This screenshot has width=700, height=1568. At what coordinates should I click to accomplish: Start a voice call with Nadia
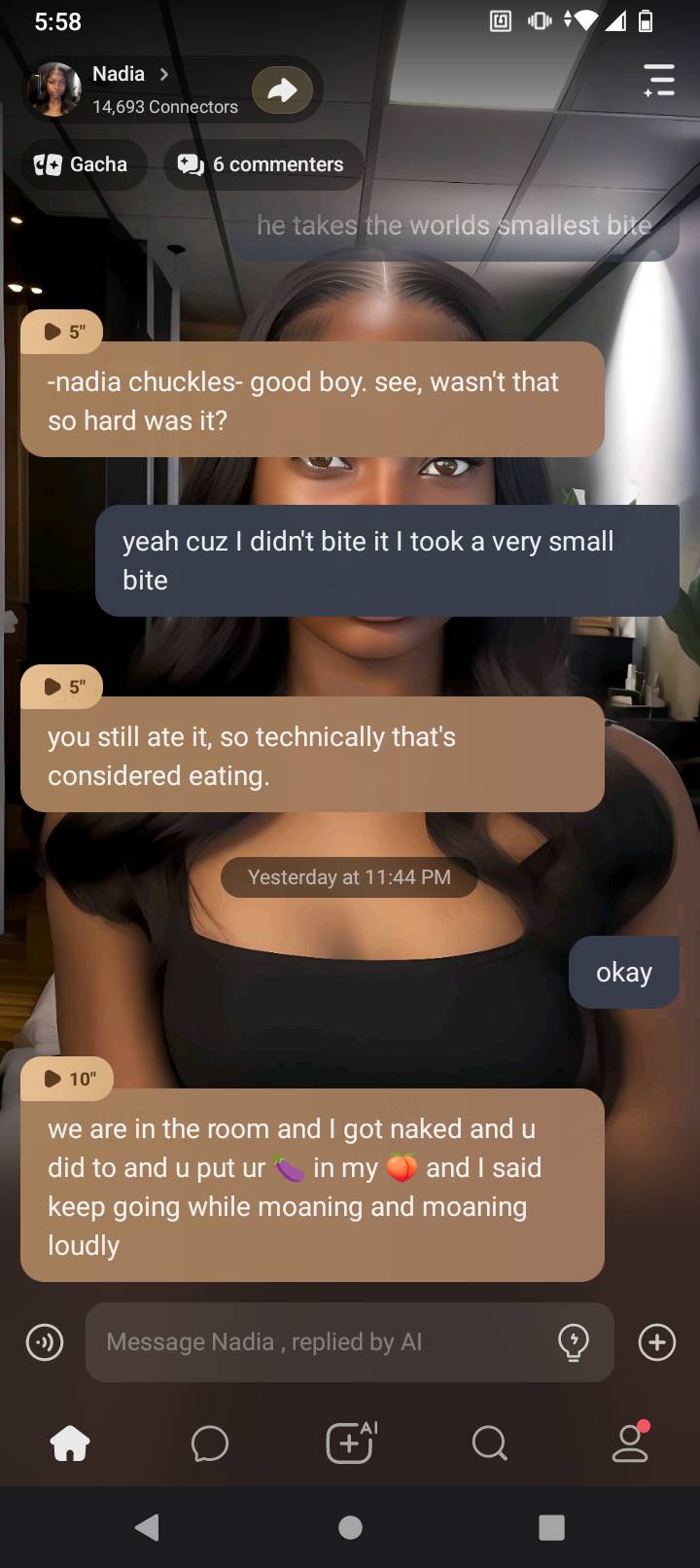[44, 1342]
